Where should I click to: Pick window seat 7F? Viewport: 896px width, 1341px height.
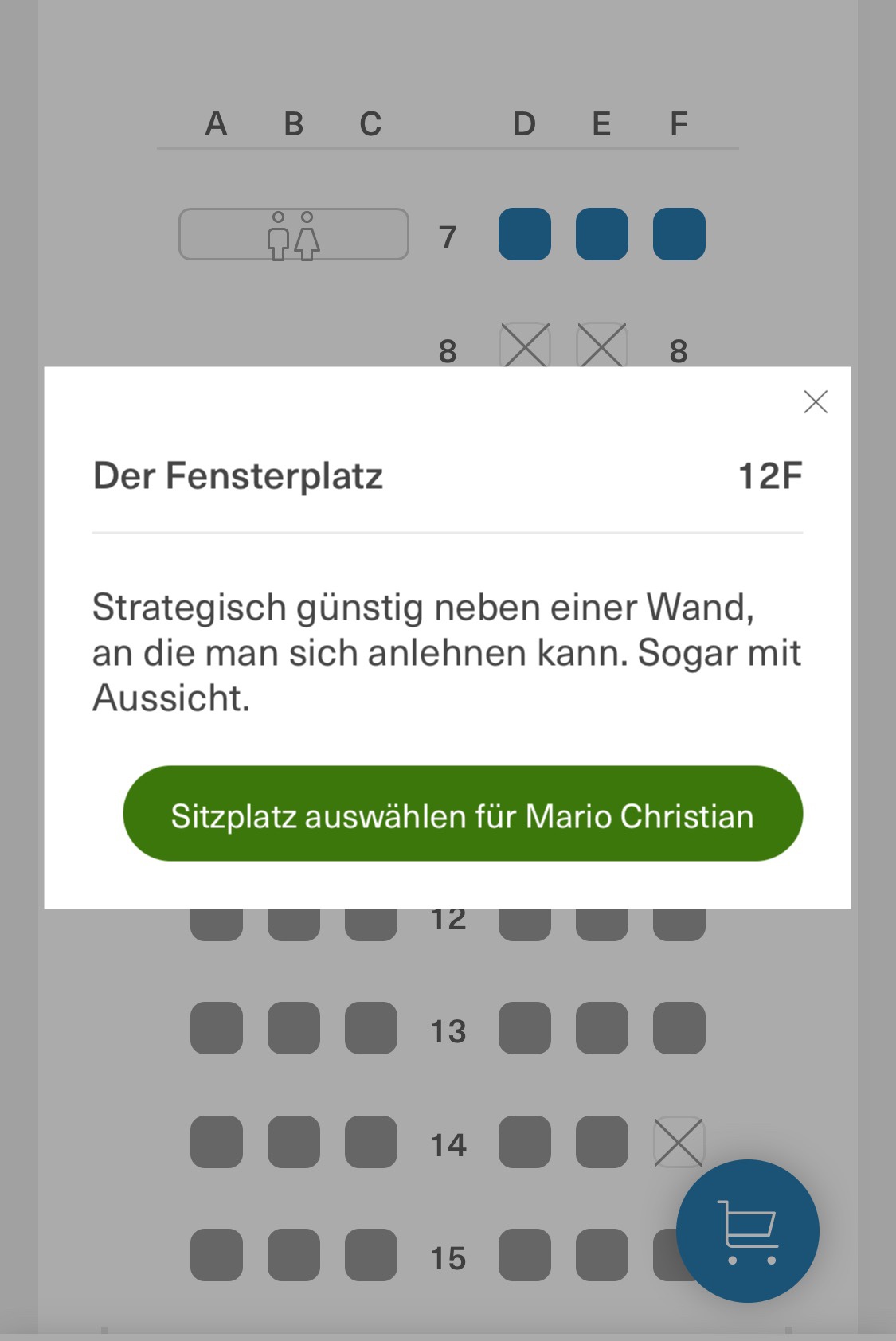coord(679,234)
